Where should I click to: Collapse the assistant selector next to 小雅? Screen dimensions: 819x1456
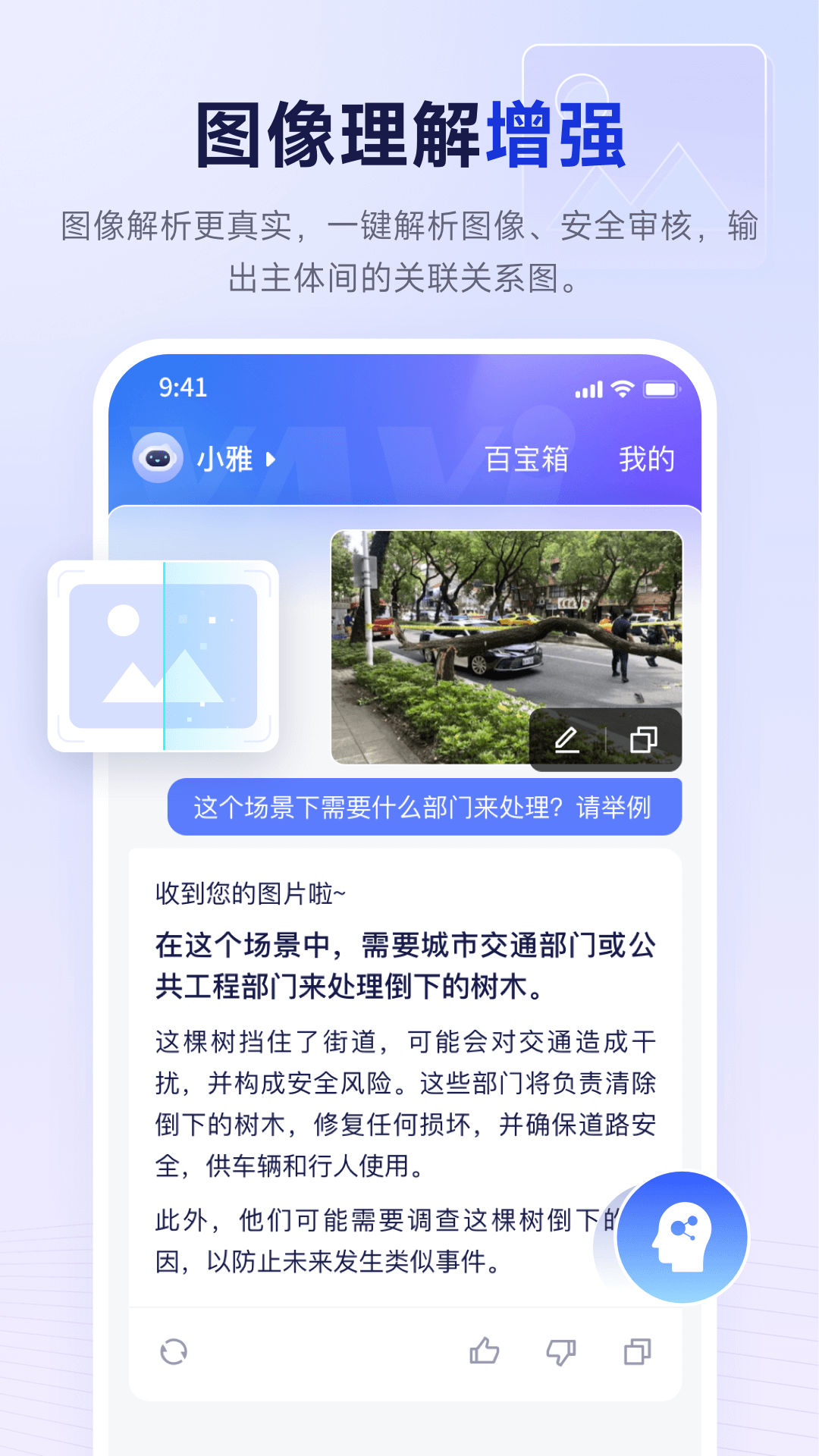tap(269, 458)
